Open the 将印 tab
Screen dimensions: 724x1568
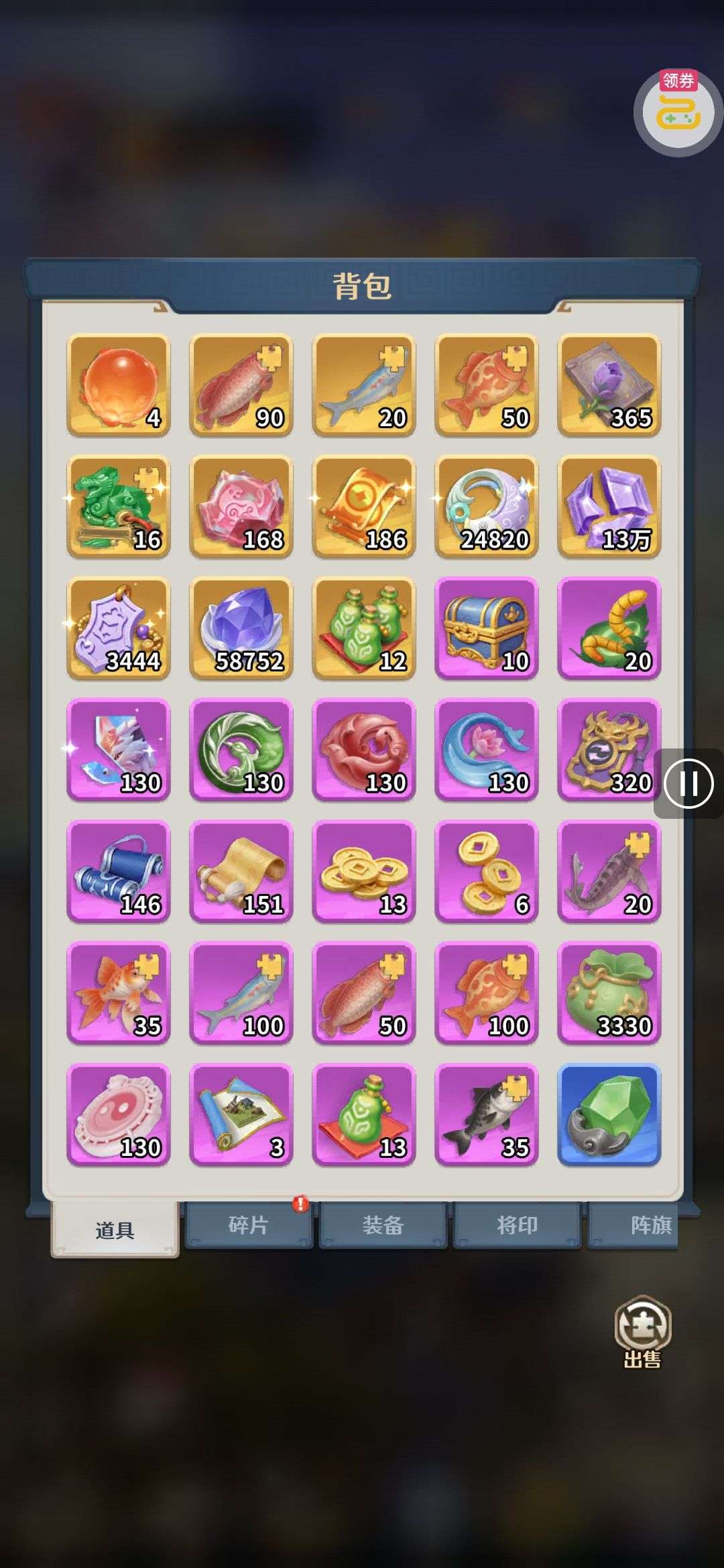517,1226
